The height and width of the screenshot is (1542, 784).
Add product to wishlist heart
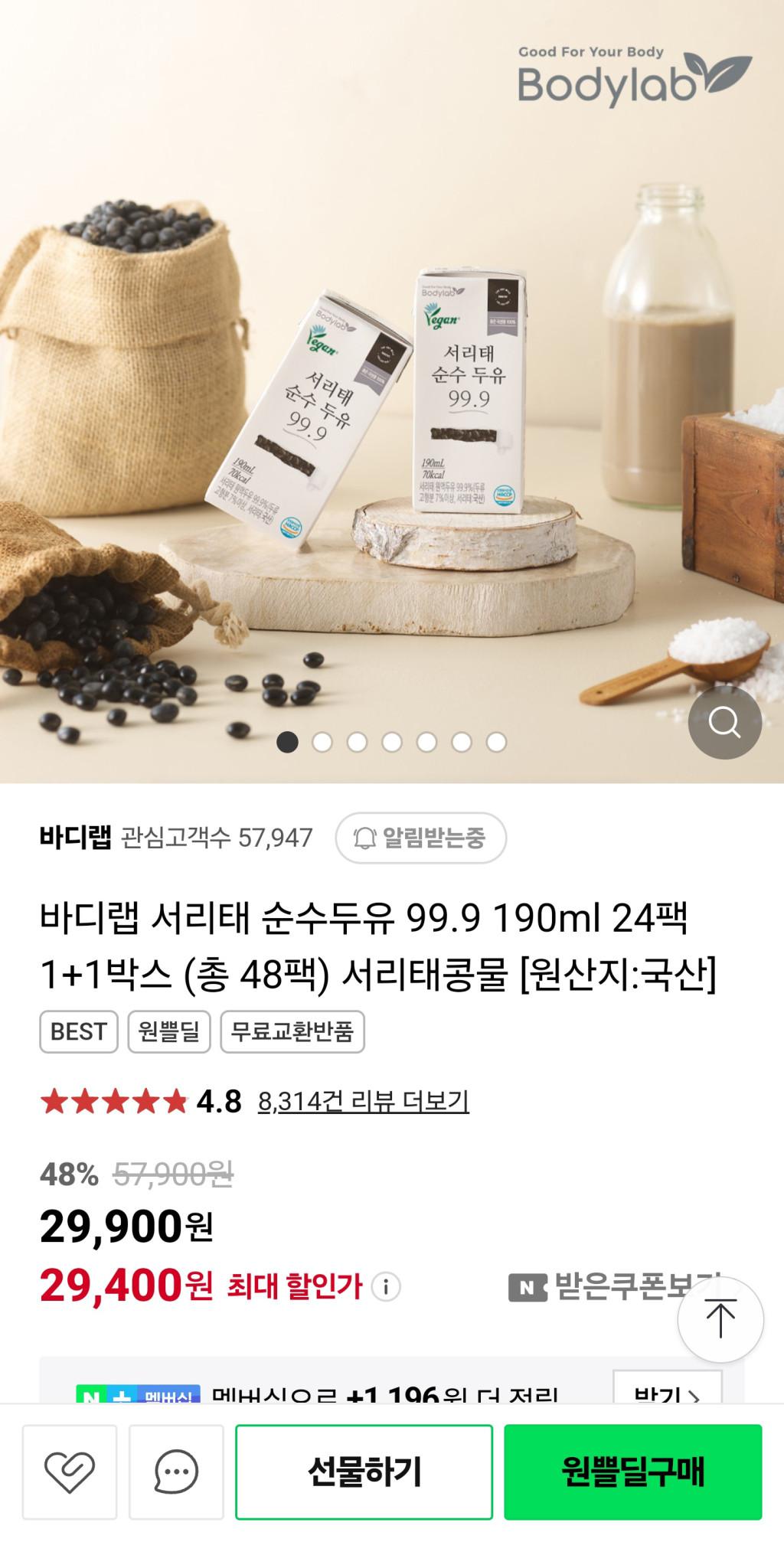coord(70,1472)
